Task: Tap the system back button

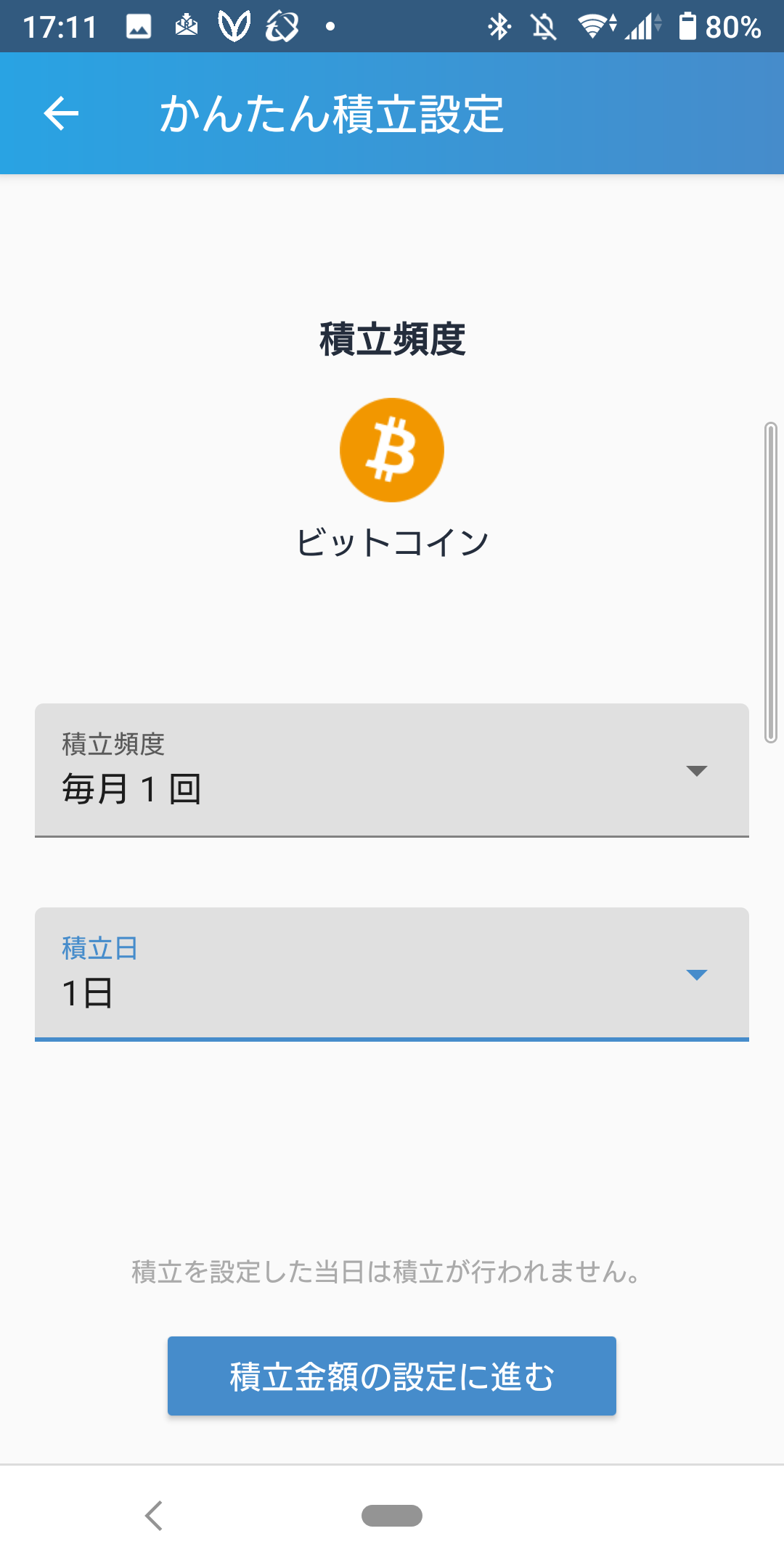Action: (x=153, y=1516)
